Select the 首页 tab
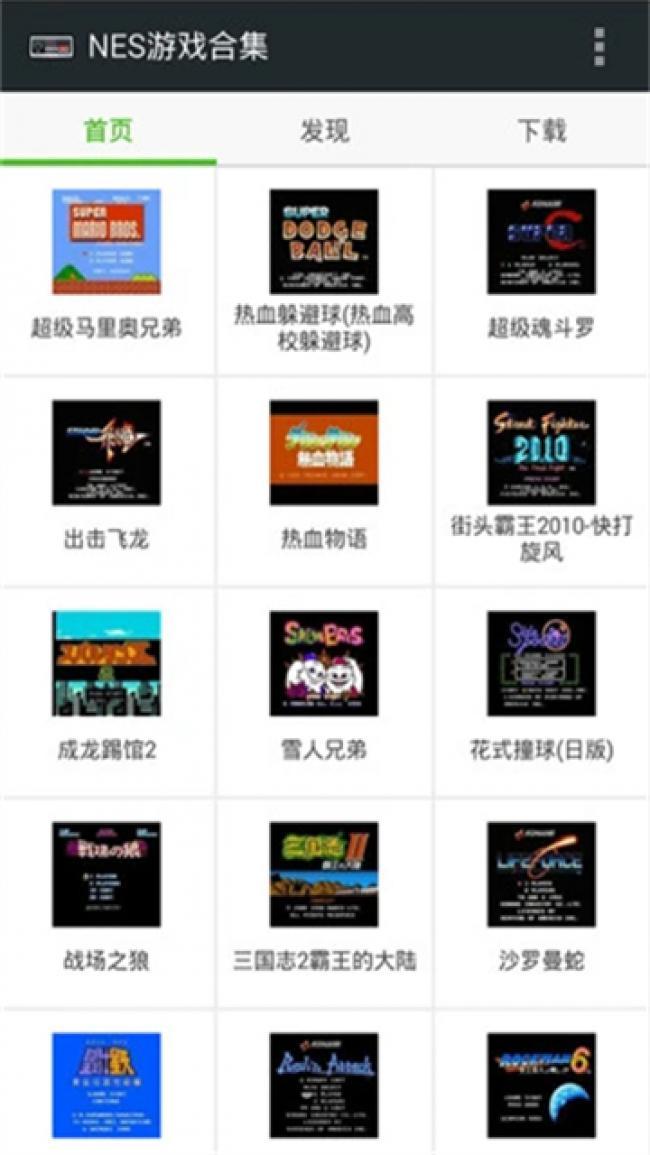650x1155 pixels. tap(108, 131)
